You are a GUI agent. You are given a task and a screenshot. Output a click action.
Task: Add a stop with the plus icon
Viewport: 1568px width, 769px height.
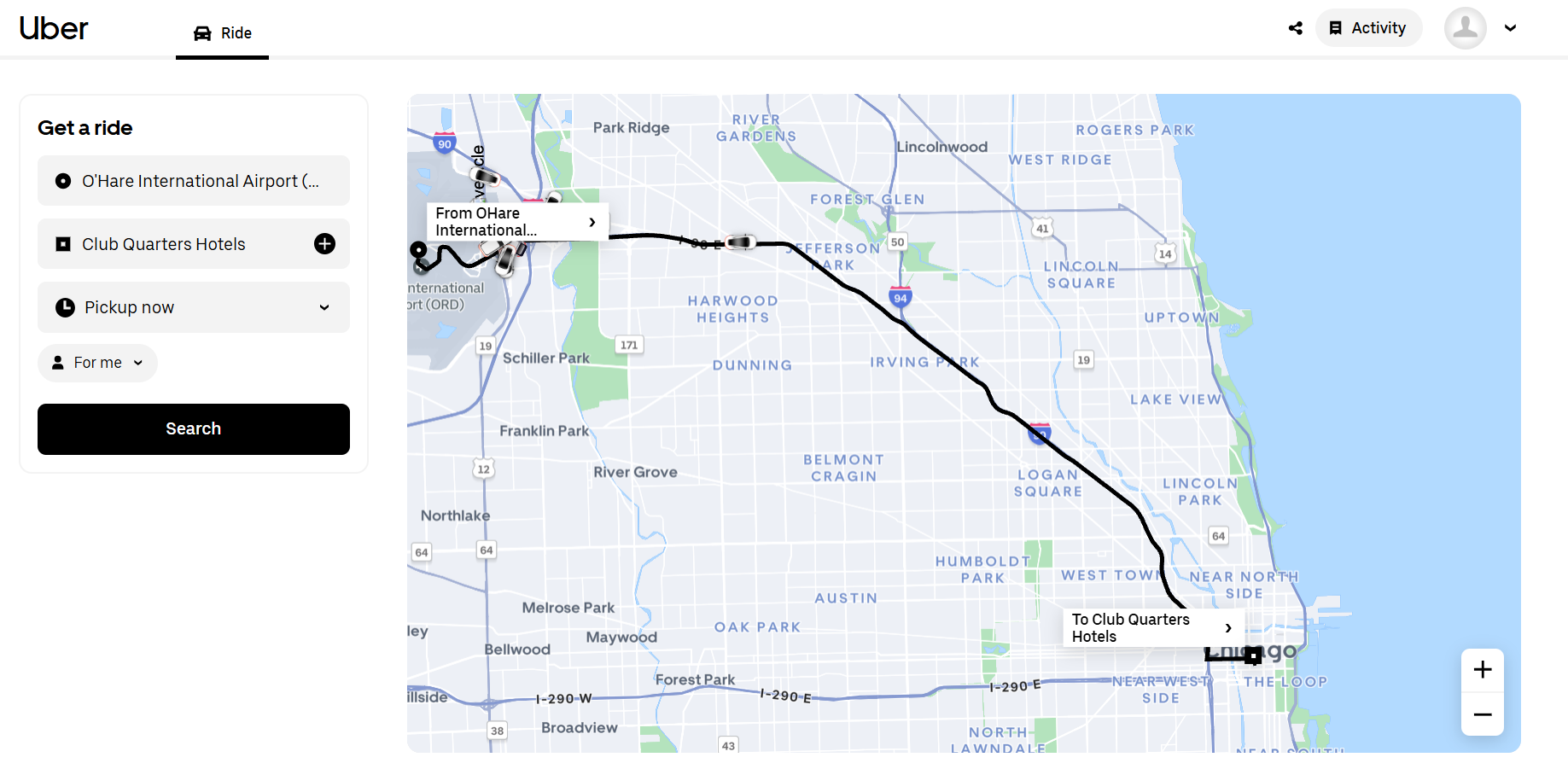324,244
